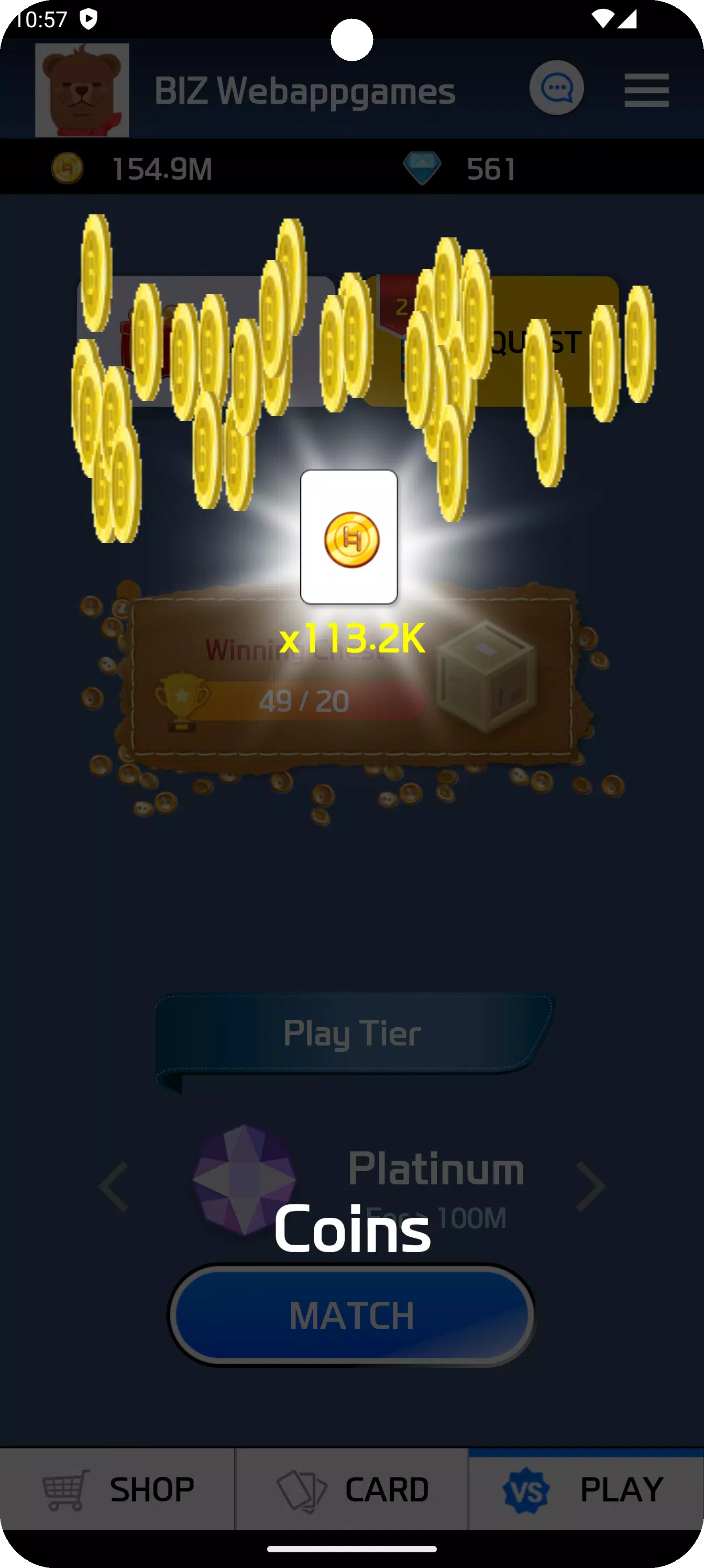Open the chat bubble icon
The height and width of the screenshot is (1568, 704).
coord(556,88)
